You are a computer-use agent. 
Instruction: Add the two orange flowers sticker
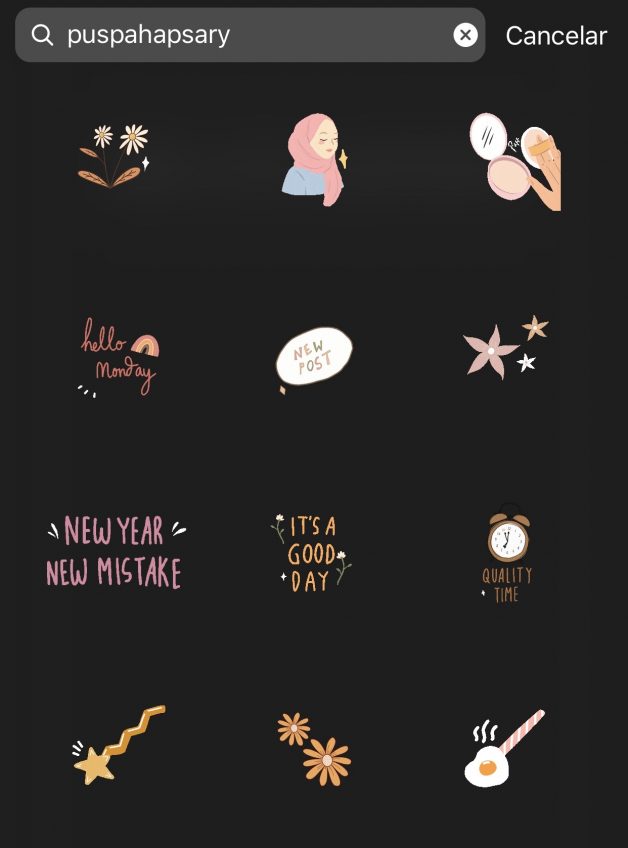314,748
